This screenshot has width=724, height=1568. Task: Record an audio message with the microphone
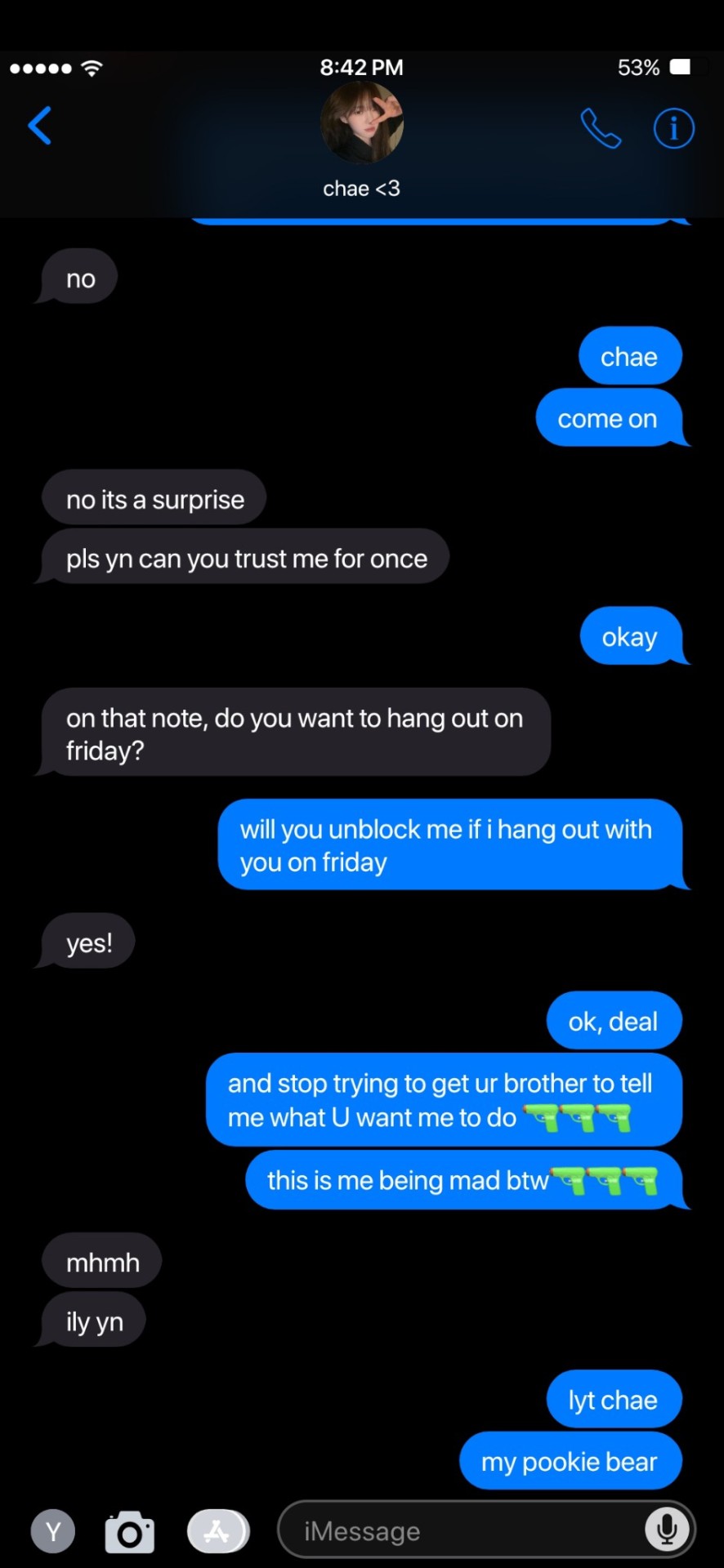click(x=667, y=1530)
